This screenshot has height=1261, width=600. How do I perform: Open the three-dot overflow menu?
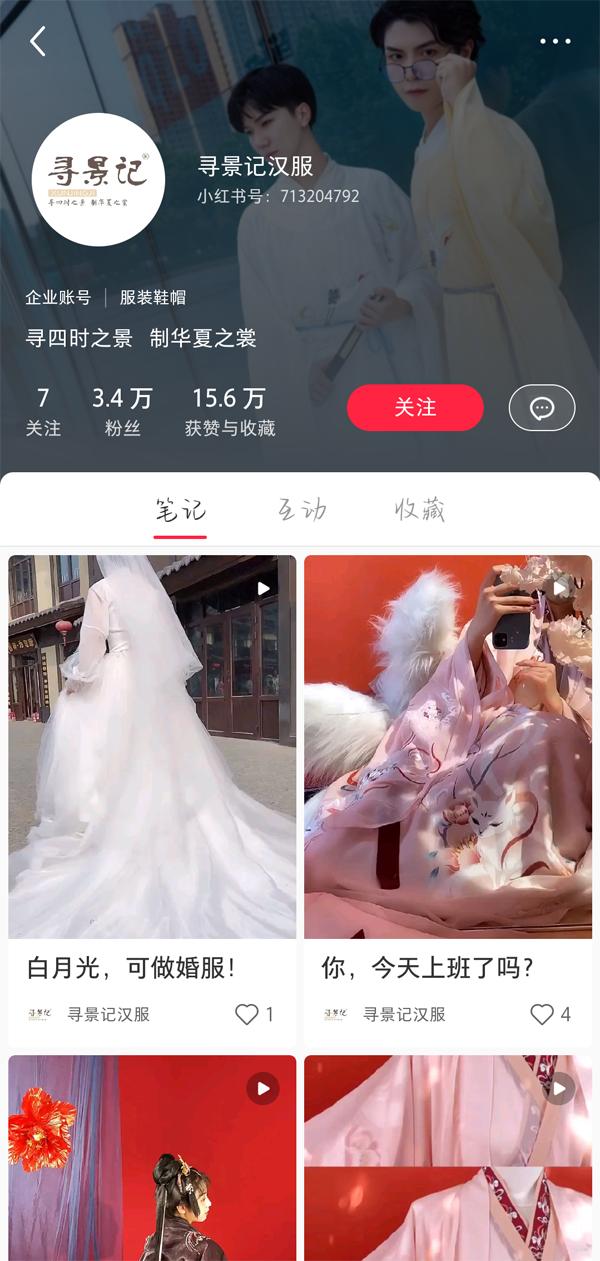coord(555,41)
